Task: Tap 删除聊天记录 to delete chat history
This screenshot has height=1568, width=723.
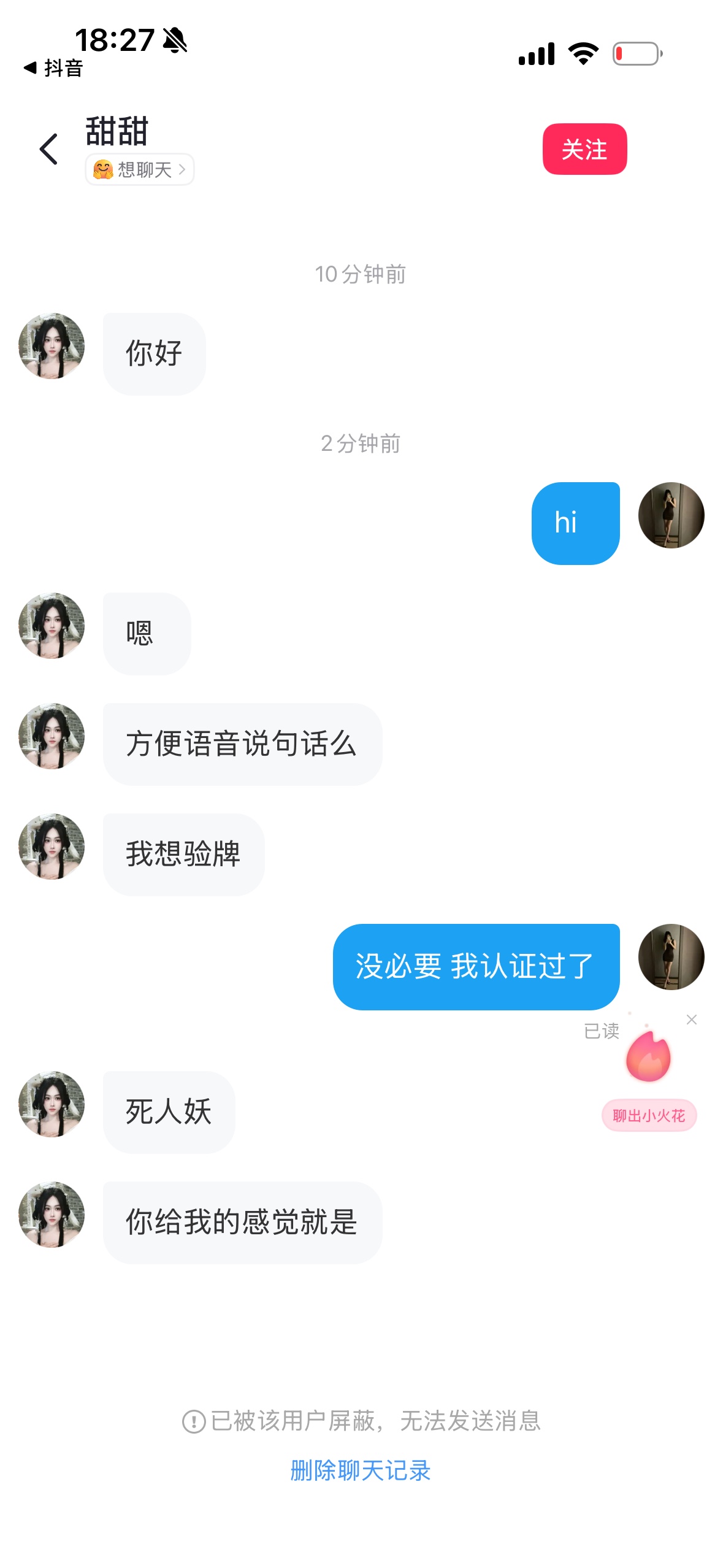Action: (361, 1471)
